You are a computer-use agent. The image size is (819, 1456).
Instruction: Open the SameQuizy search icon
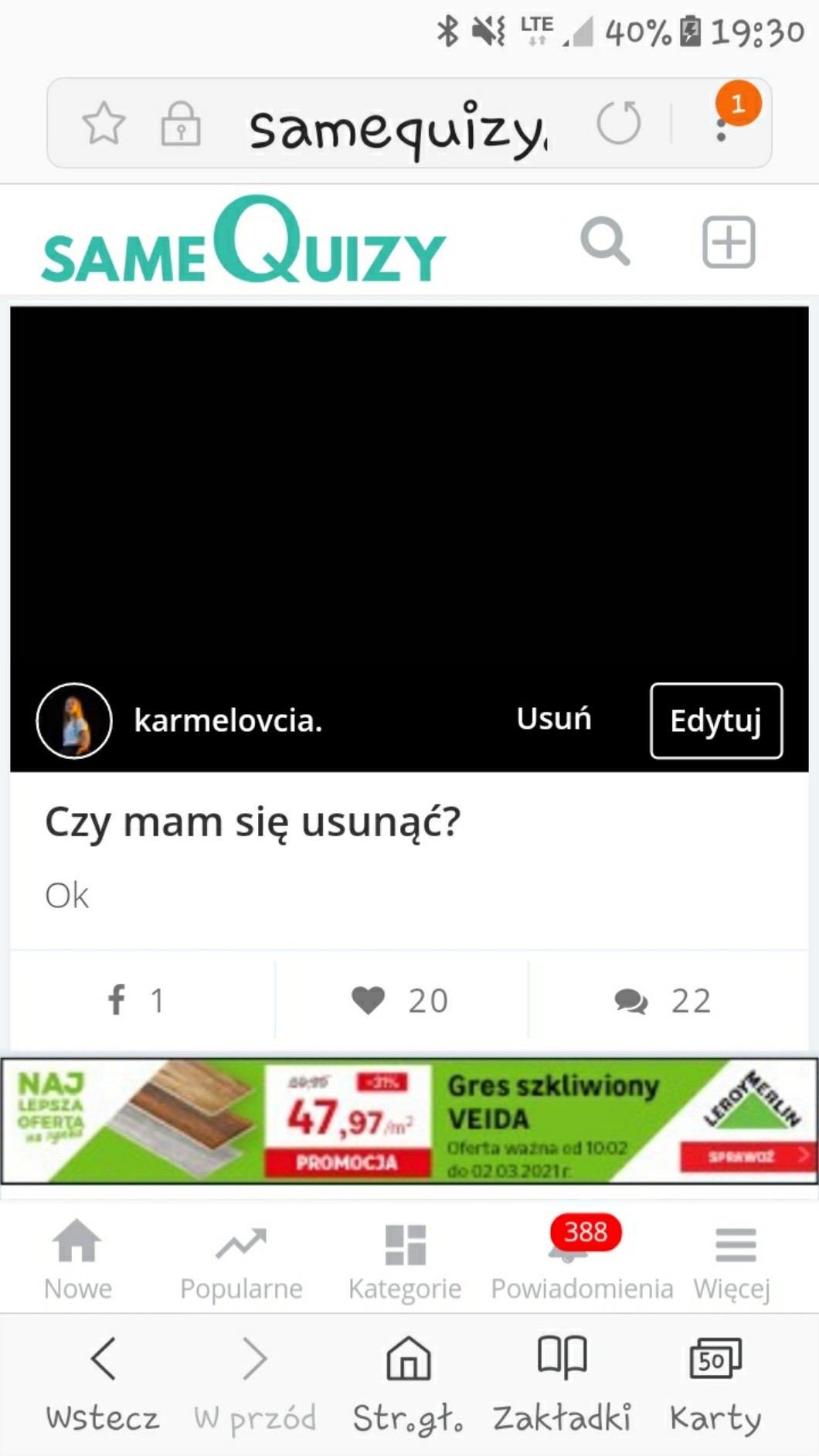point(605,242)
